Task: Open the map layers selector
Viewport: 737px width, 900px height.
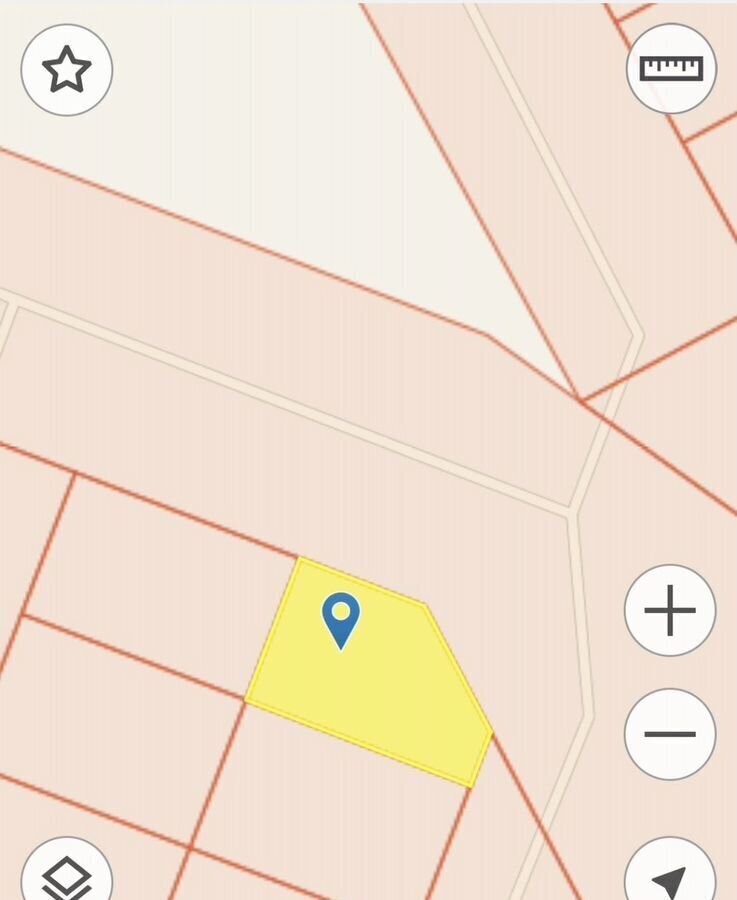Action: tap(67, 873)
